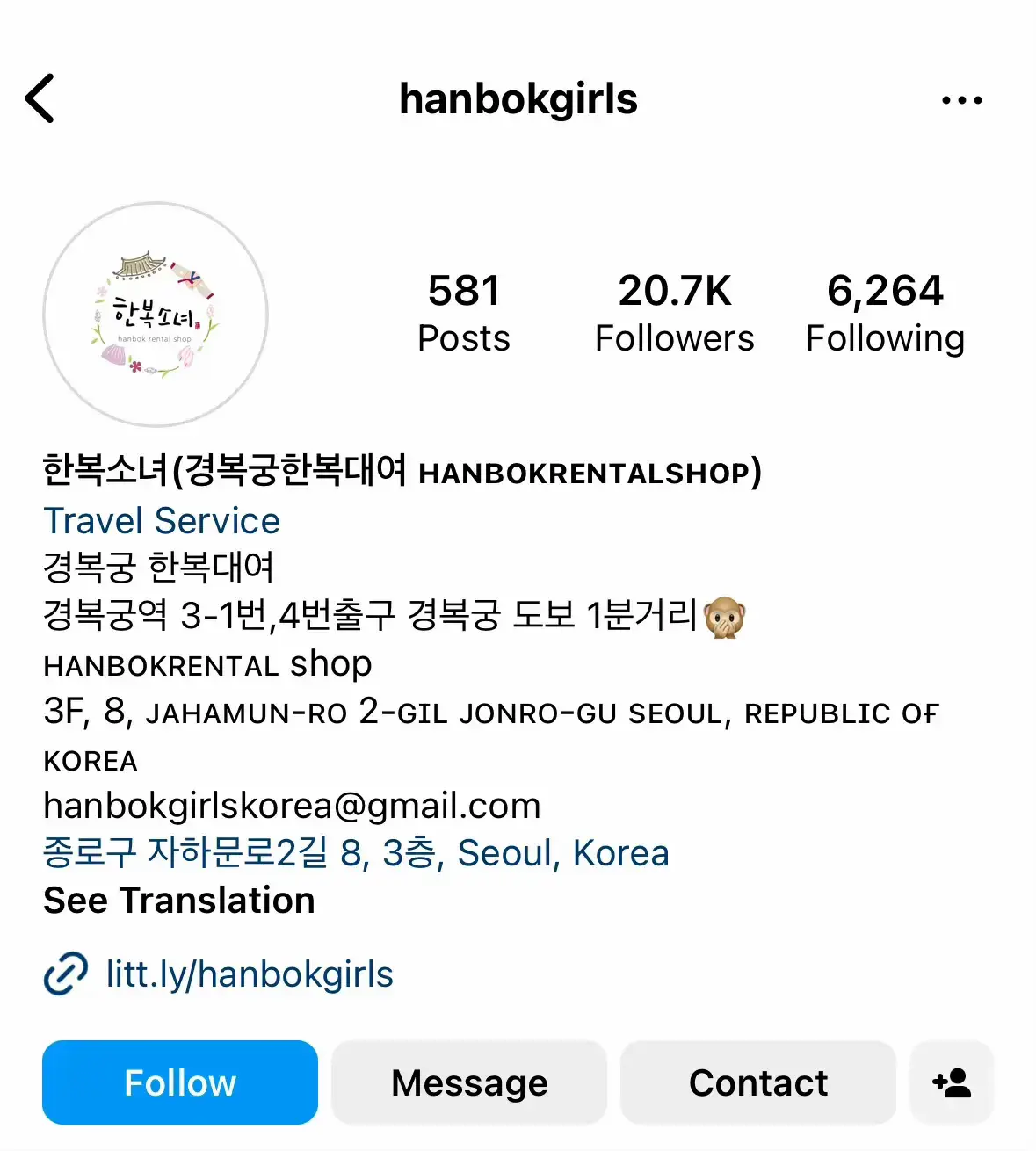Screen dimensions: 1036x1151
Task: Open the Seoul address map link
Action: 355,852
